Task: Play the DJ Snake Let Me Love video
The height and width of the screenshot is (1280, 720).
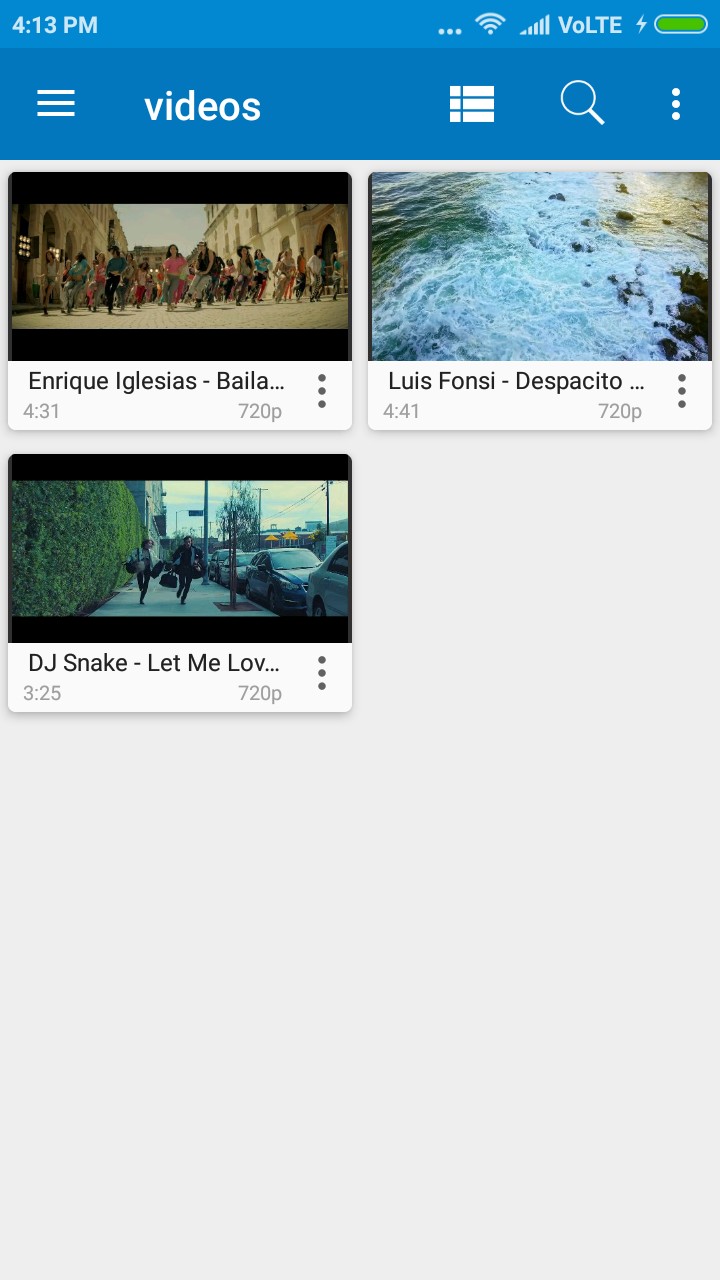Action: 180,549
